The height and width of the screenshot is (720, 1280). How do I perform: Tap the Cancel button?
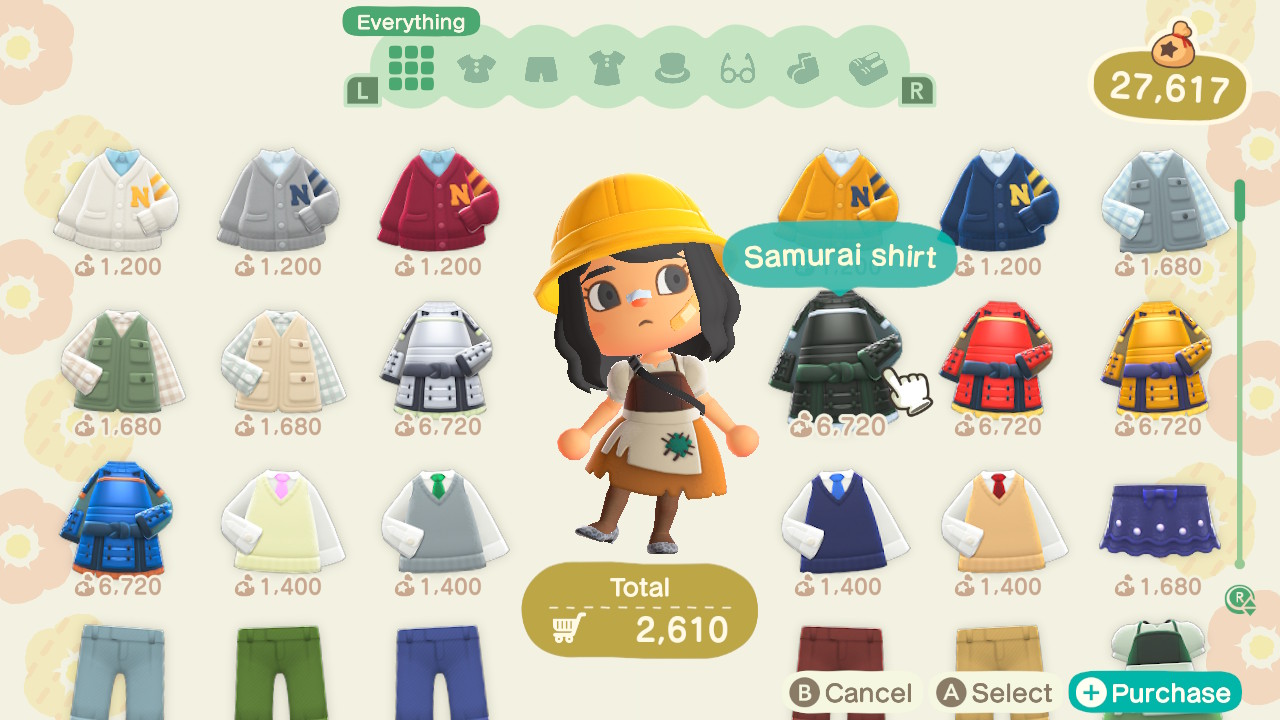click(851, 693)
